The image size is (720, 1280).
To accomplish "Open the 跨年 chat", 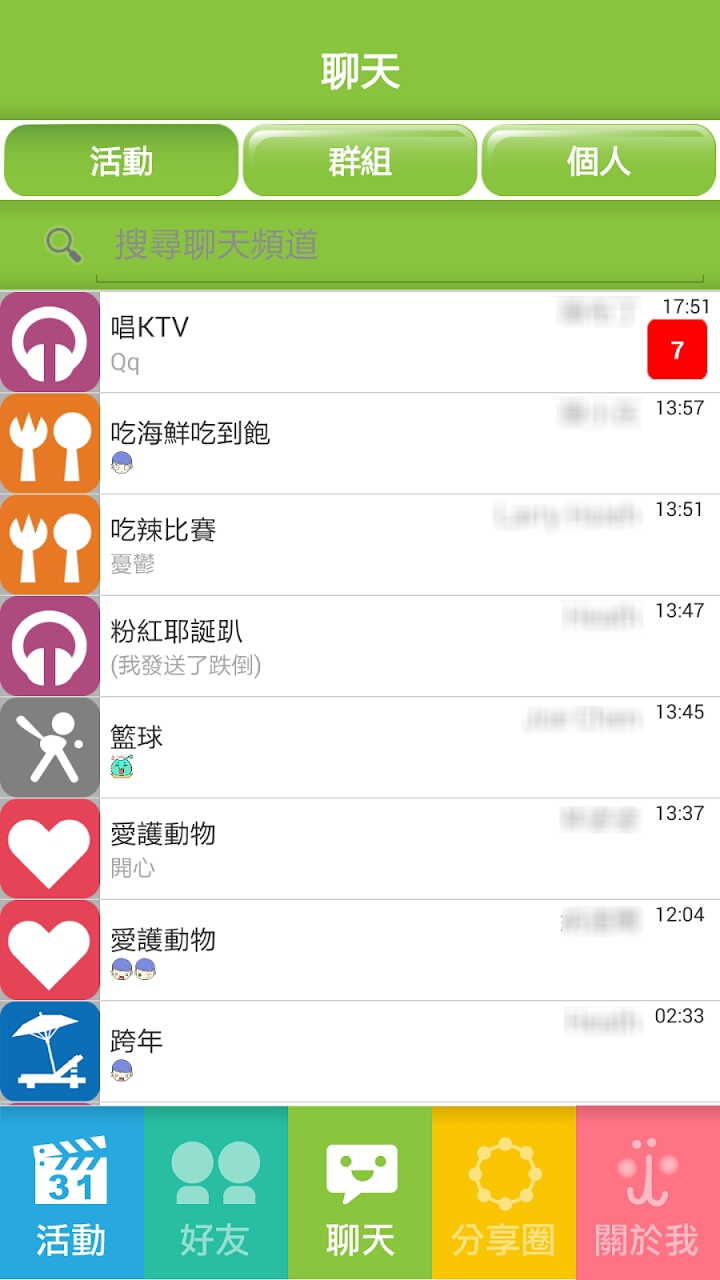I will point(360,1052).
